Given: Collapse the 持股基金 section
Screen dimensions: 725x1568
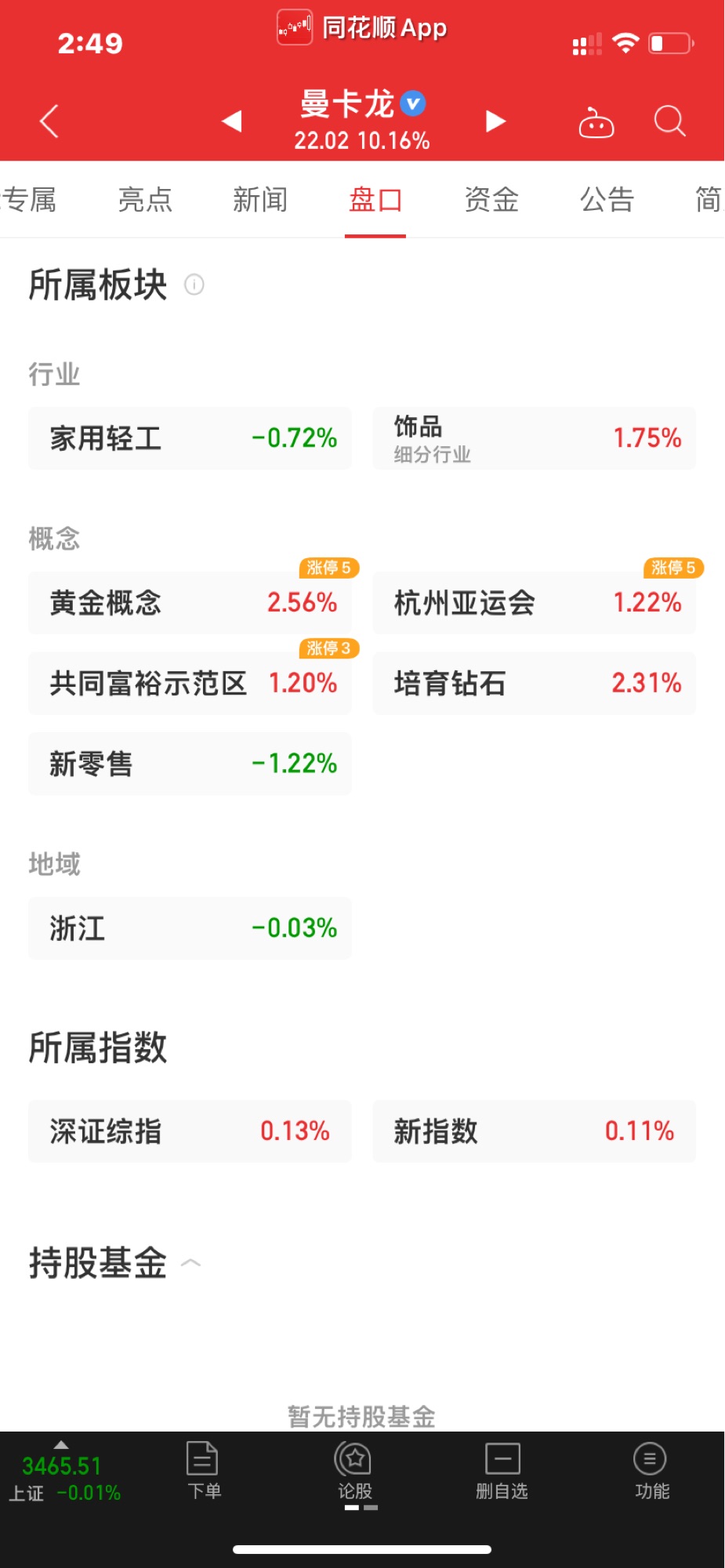Looking at the screenshot, I should tap(191, 1263).
